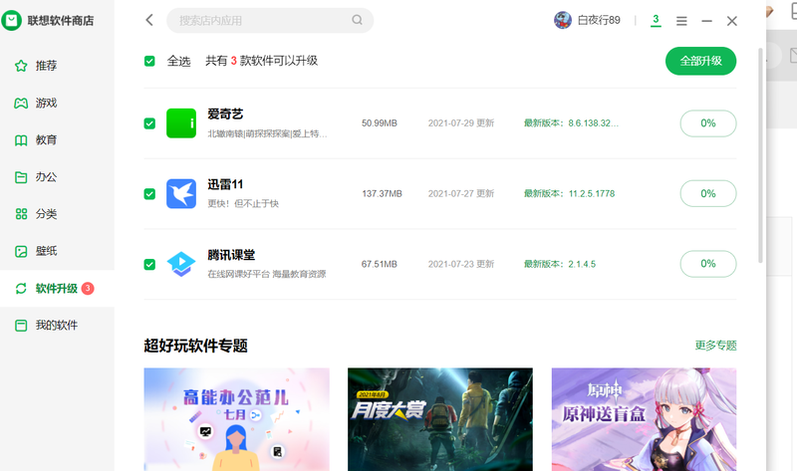797x471 pixels.
Task: Open 我的软件 in the sidebar
Action: pyautogui.click(x=56, y=325)
